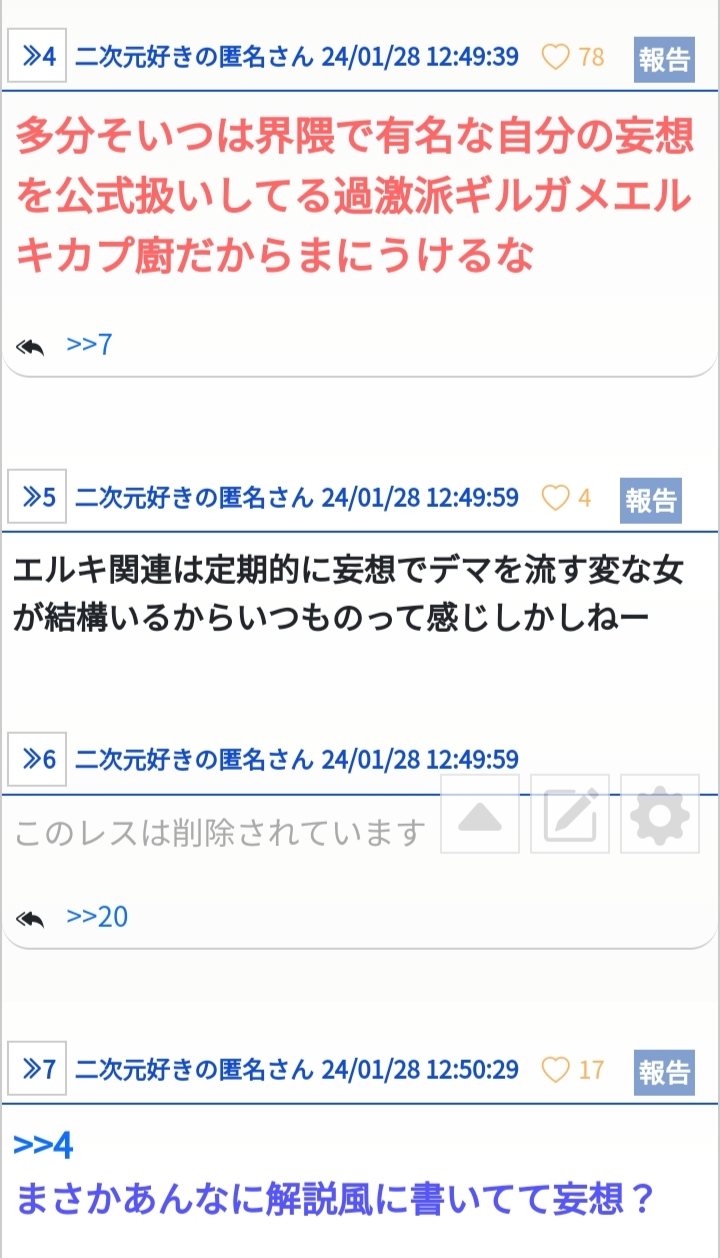Open the >>7 reply link under post 4
The height and width of the screenshot is (1258, 720).
pyautogui.click(x=89, y=345)
